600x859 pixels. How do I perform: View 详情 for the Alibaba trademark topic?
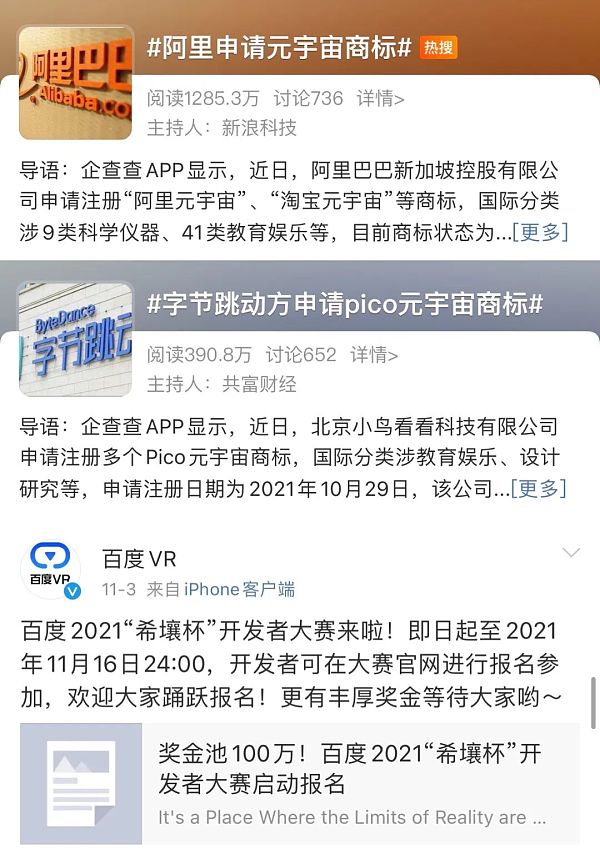tap(380, 98)
